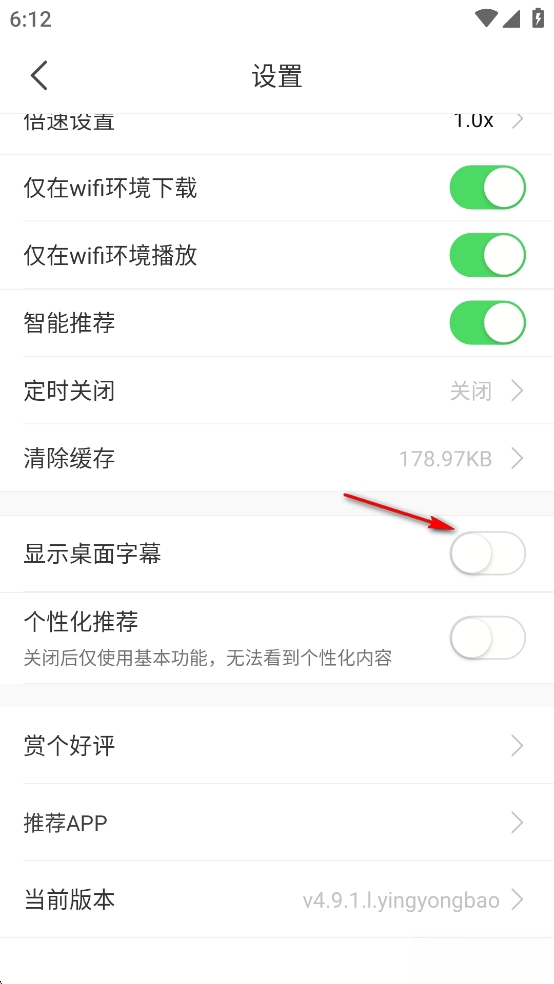This screenshot has width=554, height=984.
Task: Open the 赏个好评 row
Action: click(x=277, y=746)
